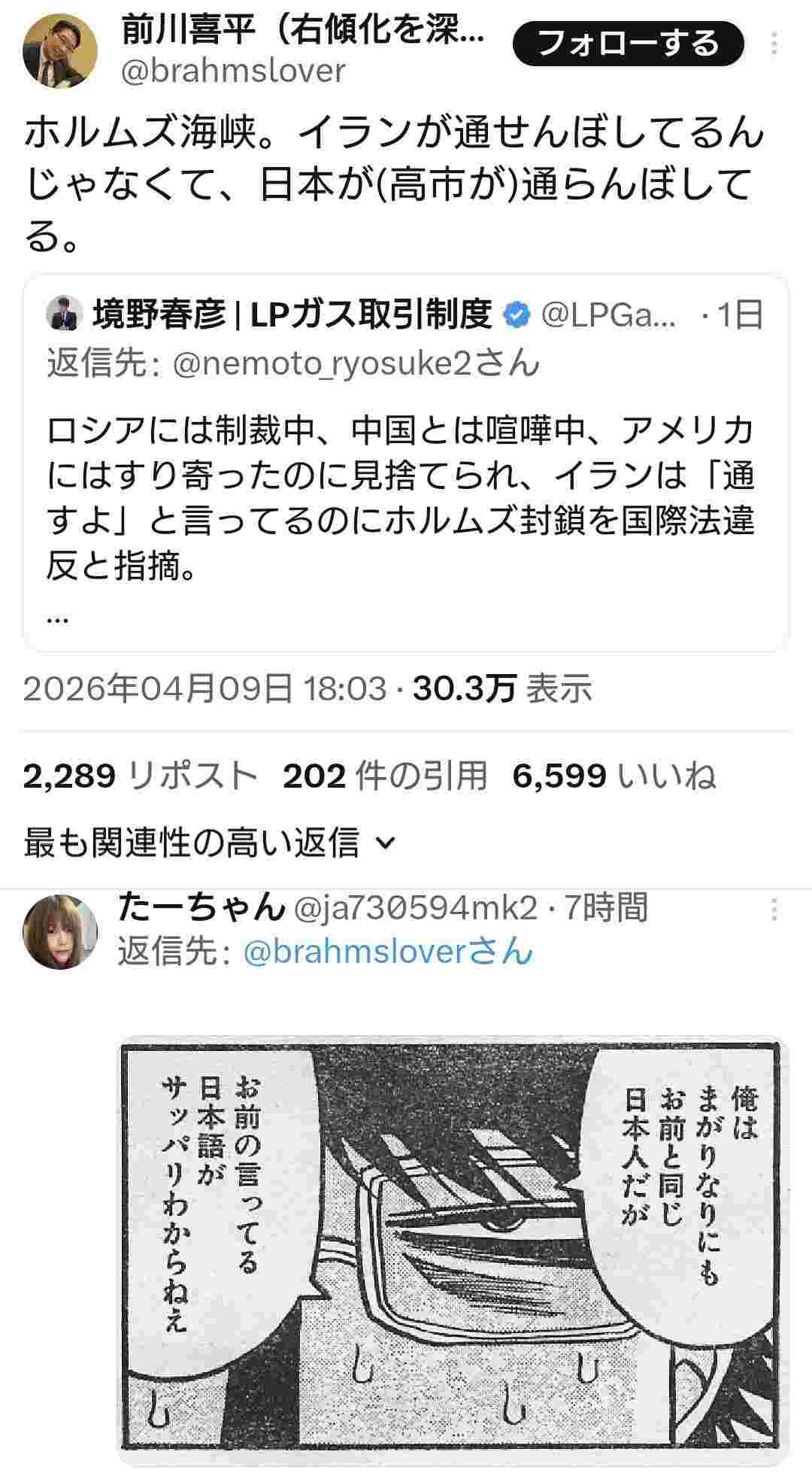Viewport: 812px width, 1476px height.
Task: View the 6,599 いいね likes list
Action: tap(614, 775)
